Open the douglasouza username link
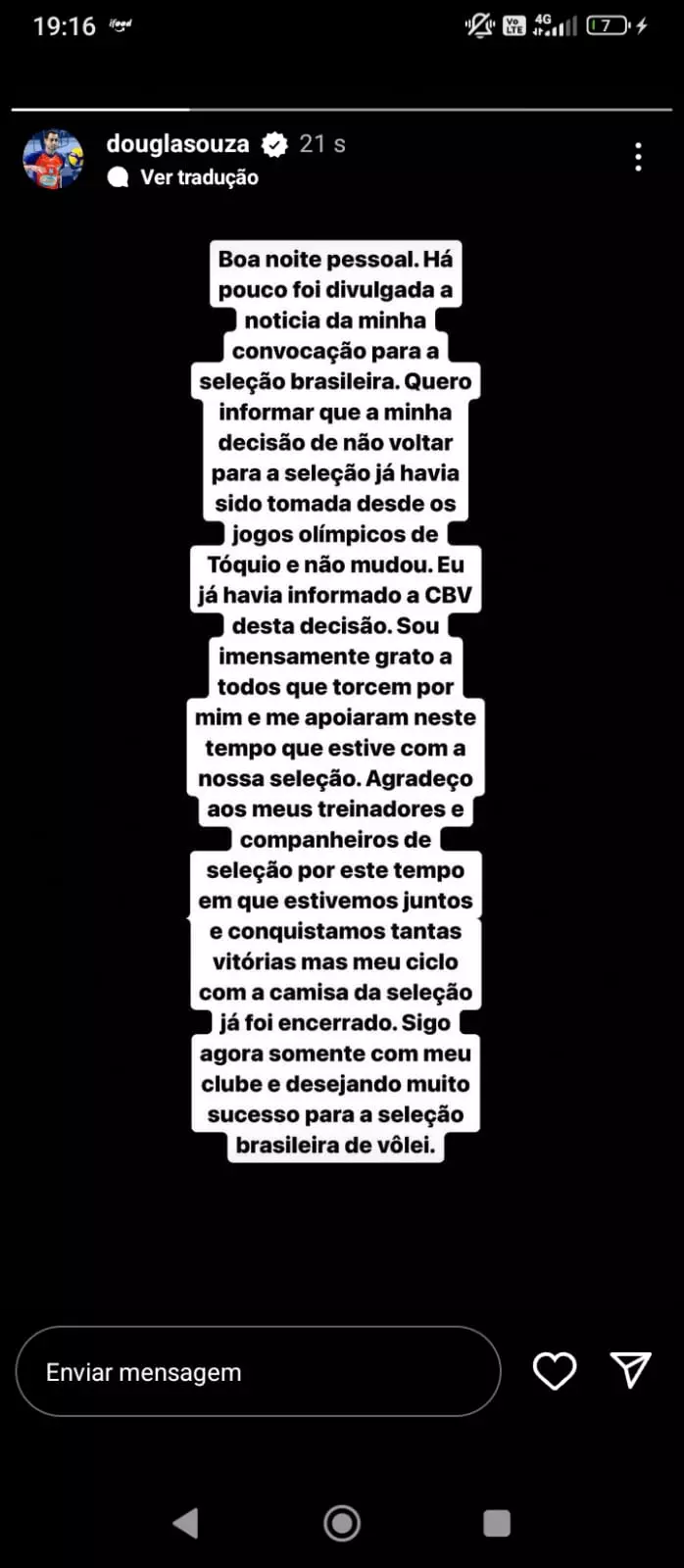The width and height of the screenshot is (684, 1568). 177,144
